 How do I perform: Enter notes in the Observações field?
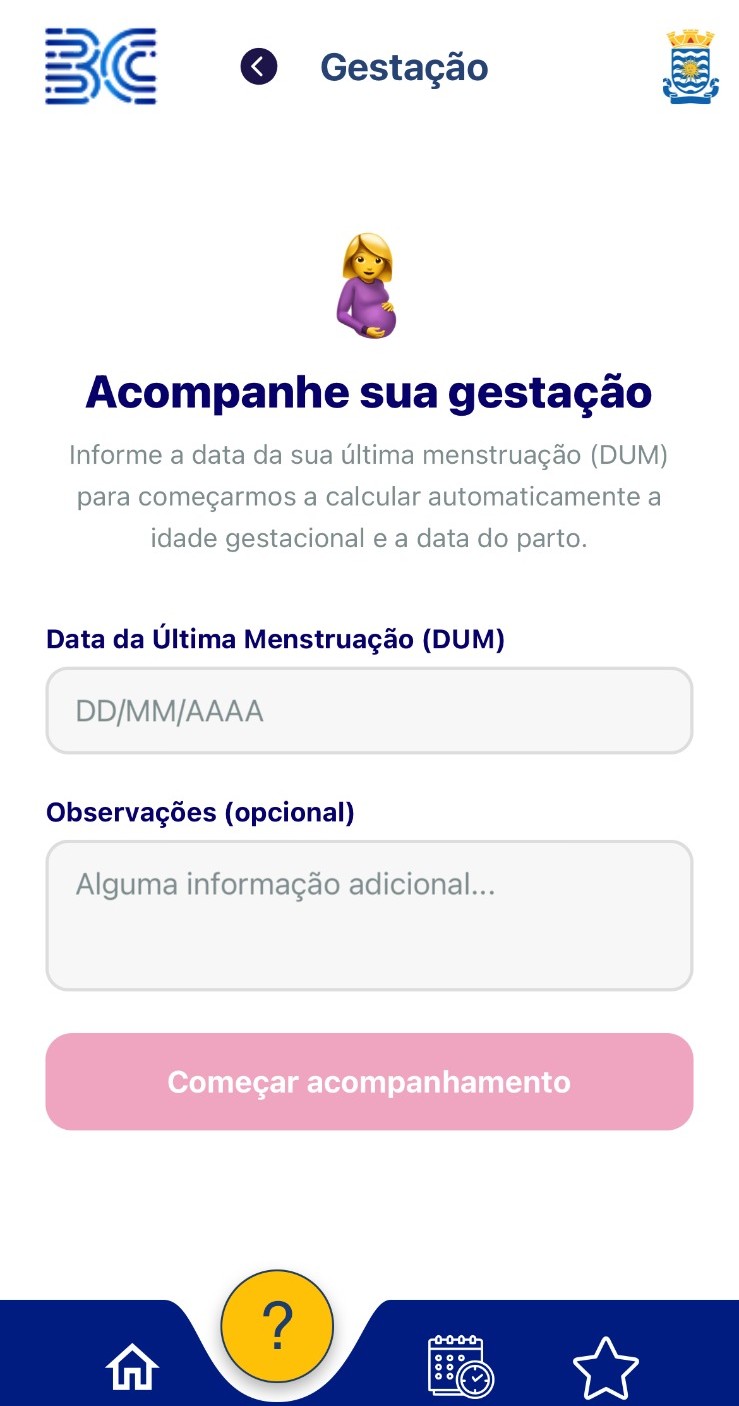click(369, 915)
